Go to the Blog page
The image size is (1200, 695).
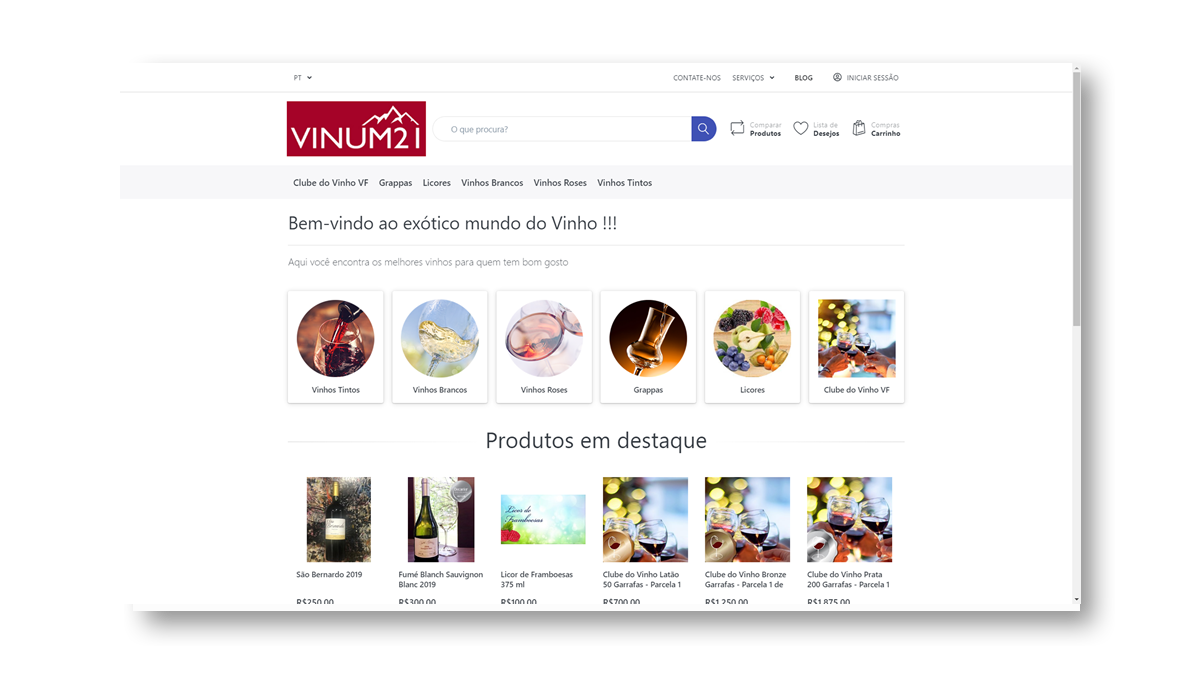[x=803, y=78]
